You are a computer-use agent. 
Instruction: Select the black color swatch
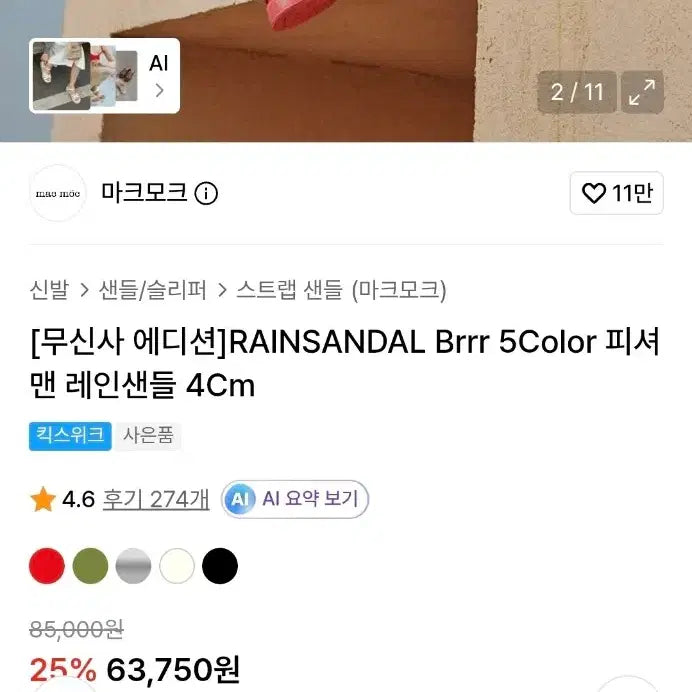pyautogui.click(x=220, y=566)
